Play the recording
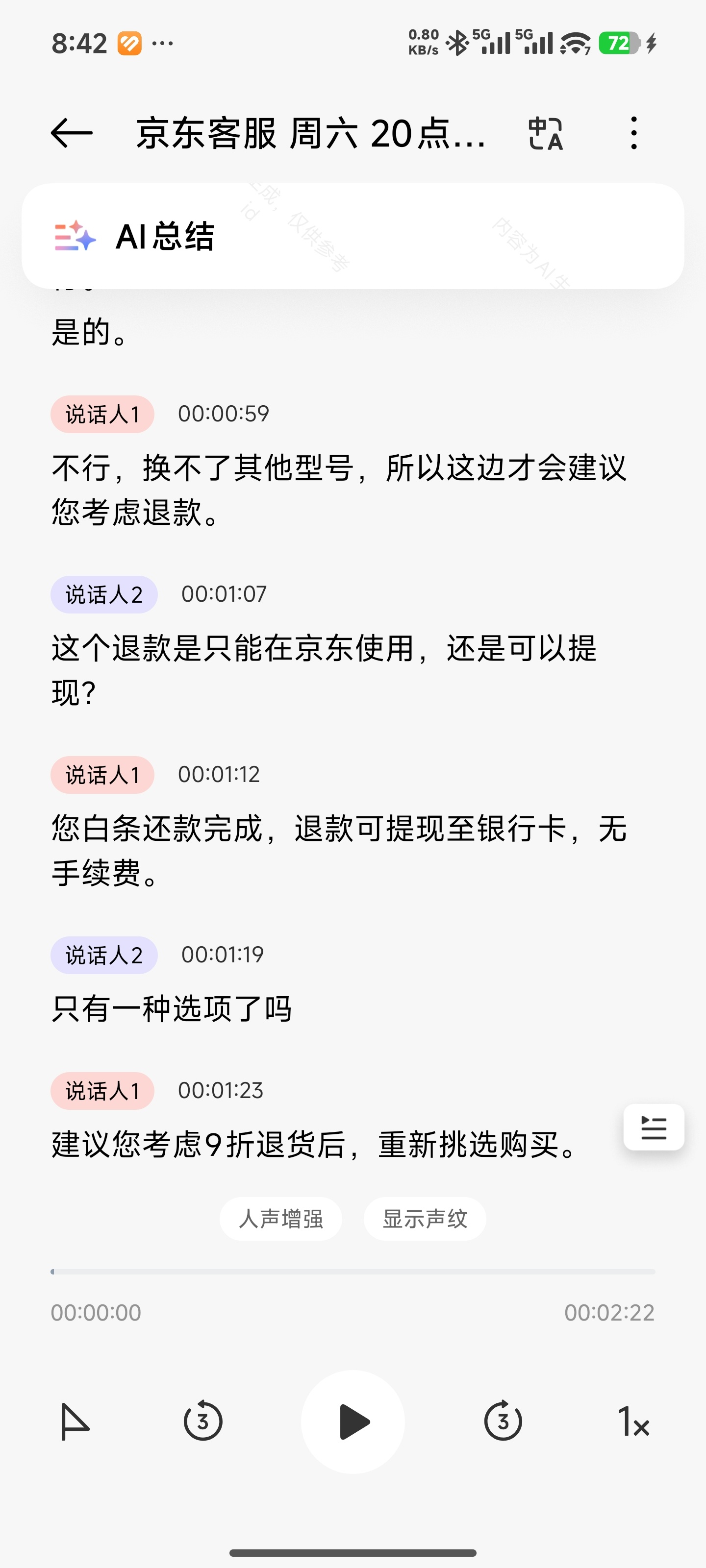Screen dimensions: 706x1568 click(x=353, y=1422)
